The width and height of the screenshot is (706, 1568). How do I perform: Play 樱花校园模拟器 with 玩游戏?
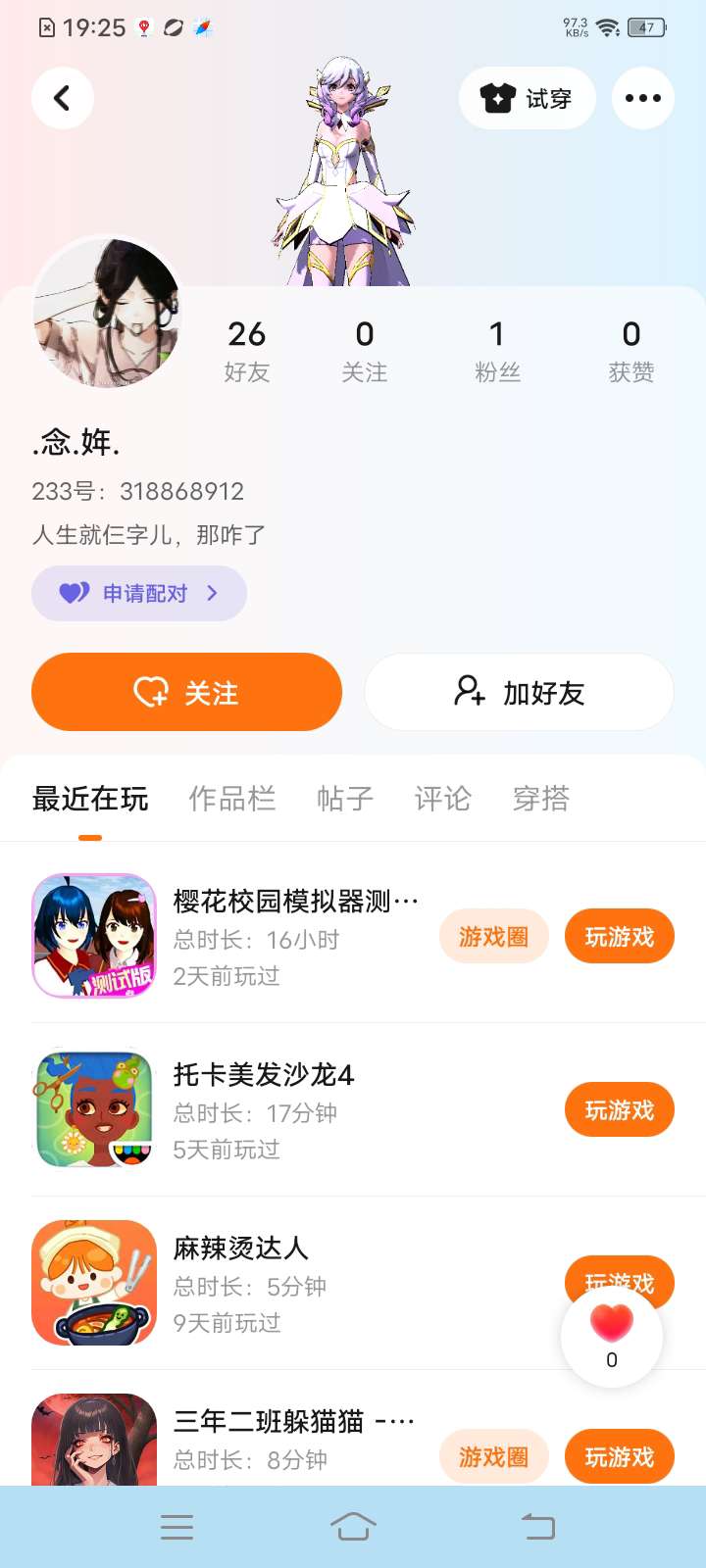click(x=619, y=937)
